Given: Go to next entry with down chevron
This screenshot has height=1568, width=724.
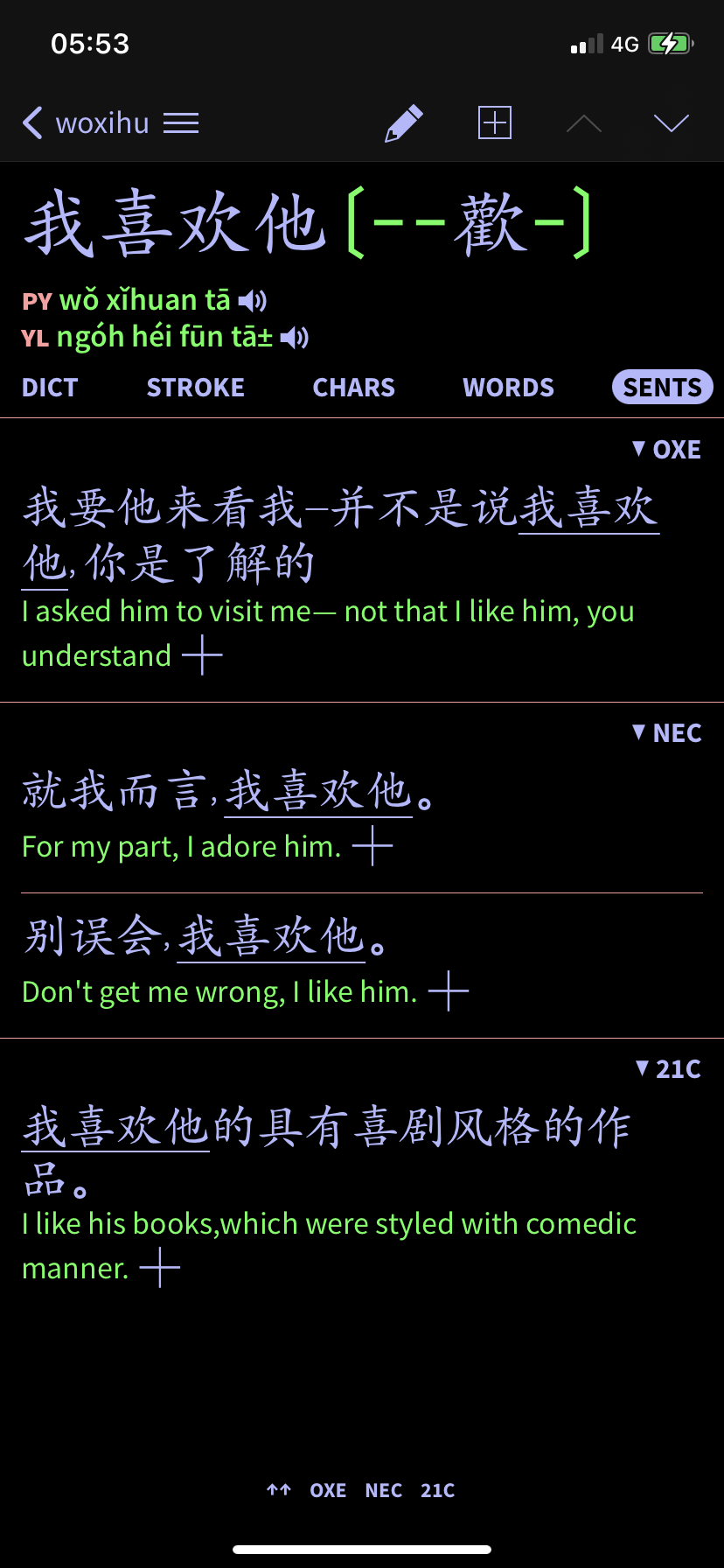Looking at the screenshot, I should (671, 123).
